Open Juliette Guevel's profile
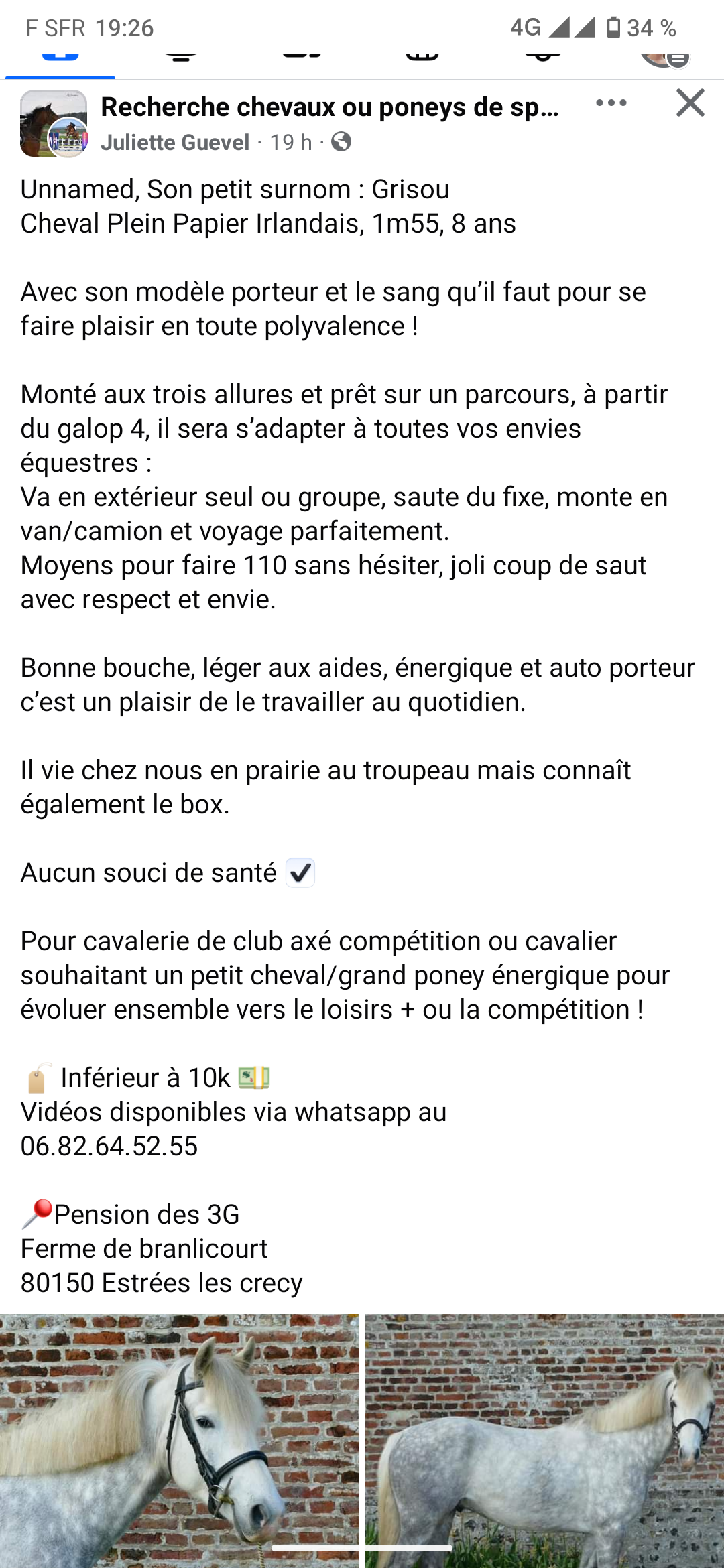Image resolution: width=724 pixels, height=1568 pixels. click(x=175, y=142)
